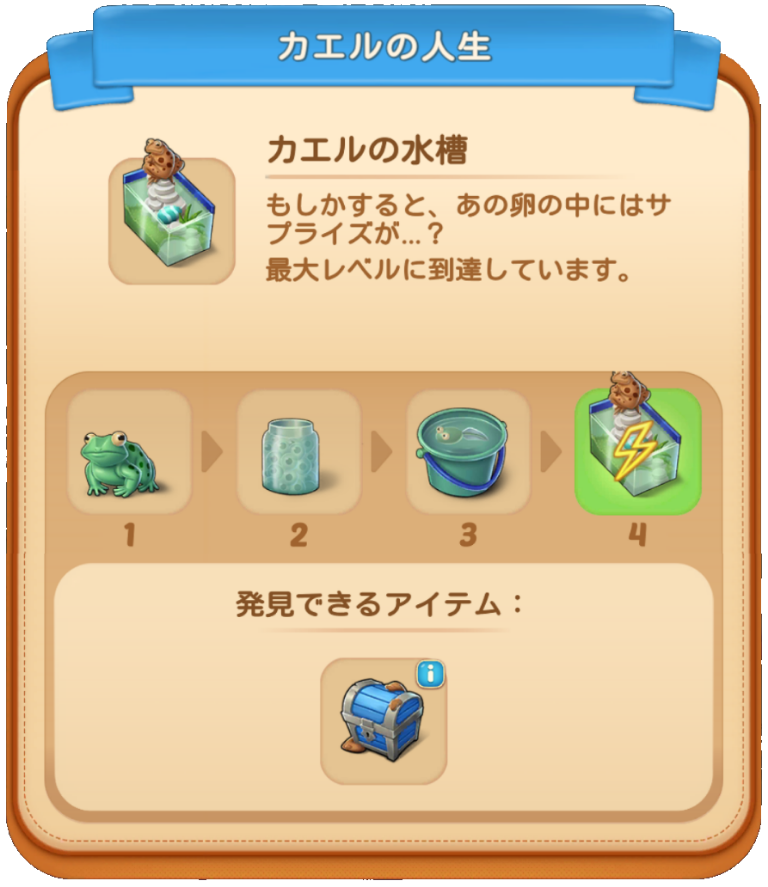This screenshot has width=768, height=887.
Task: Open info for the blue treasure chest
Action: (430, 675)
